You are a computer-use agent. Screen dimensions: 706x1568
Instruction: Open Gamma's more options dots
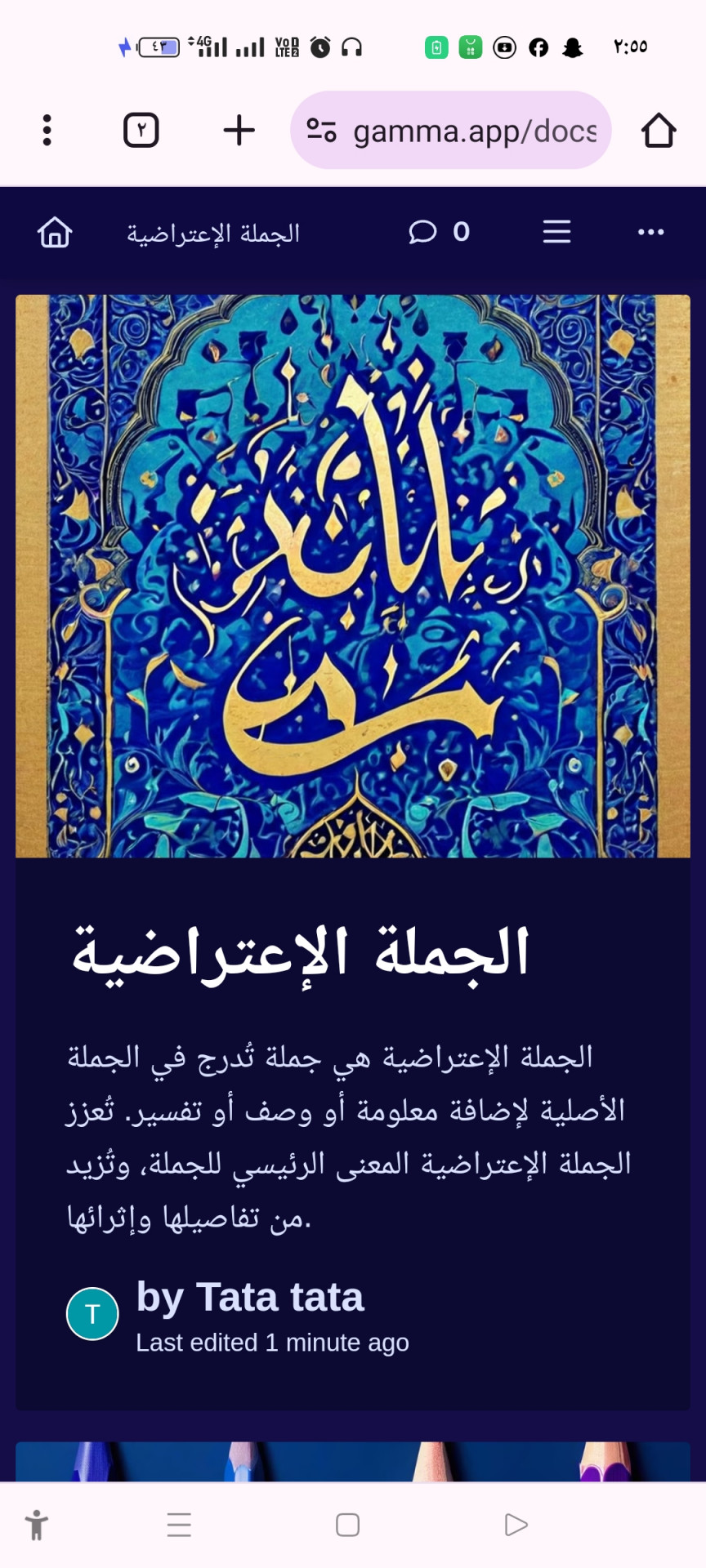[x=650, y=233]
